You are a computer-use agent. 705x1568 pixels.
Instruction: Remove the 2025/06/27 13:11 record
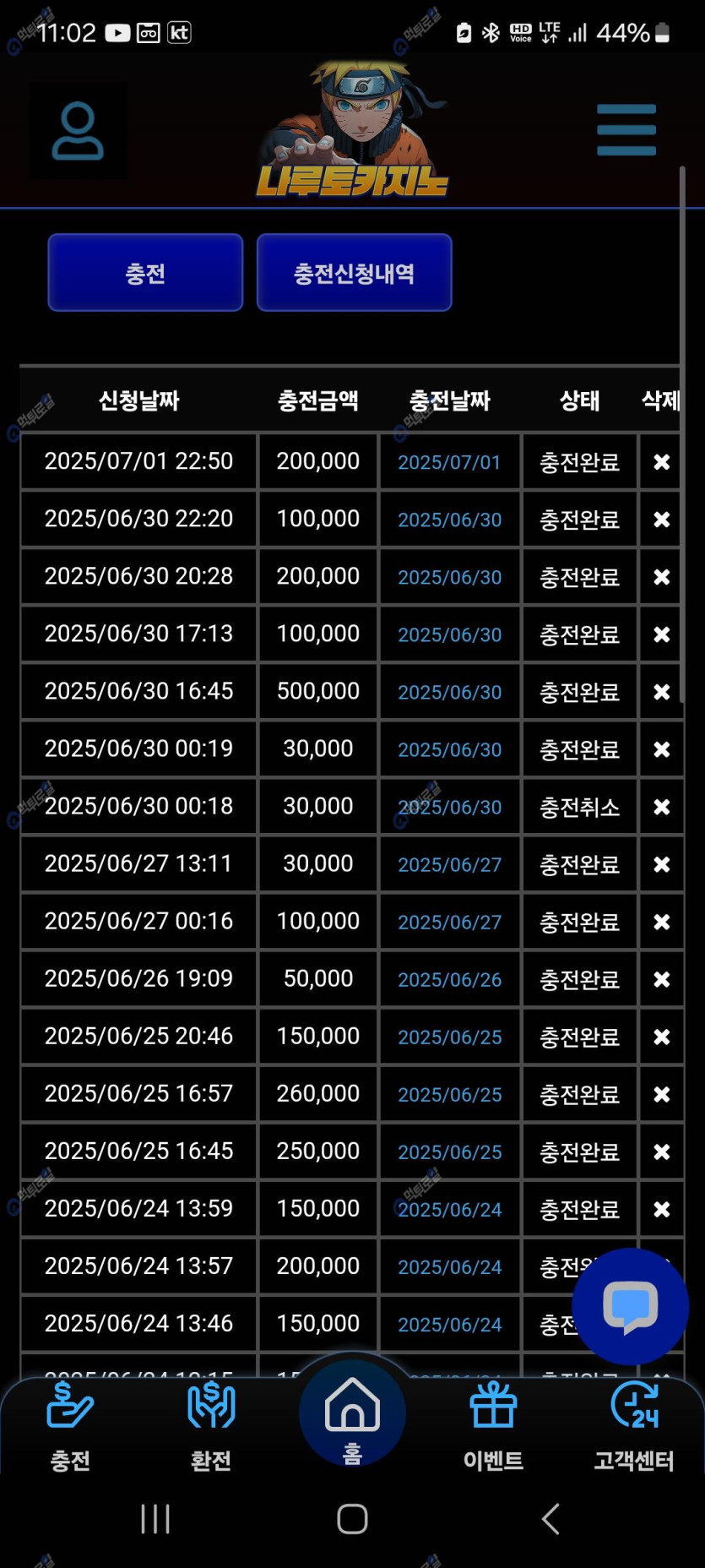tap(661, 864)
